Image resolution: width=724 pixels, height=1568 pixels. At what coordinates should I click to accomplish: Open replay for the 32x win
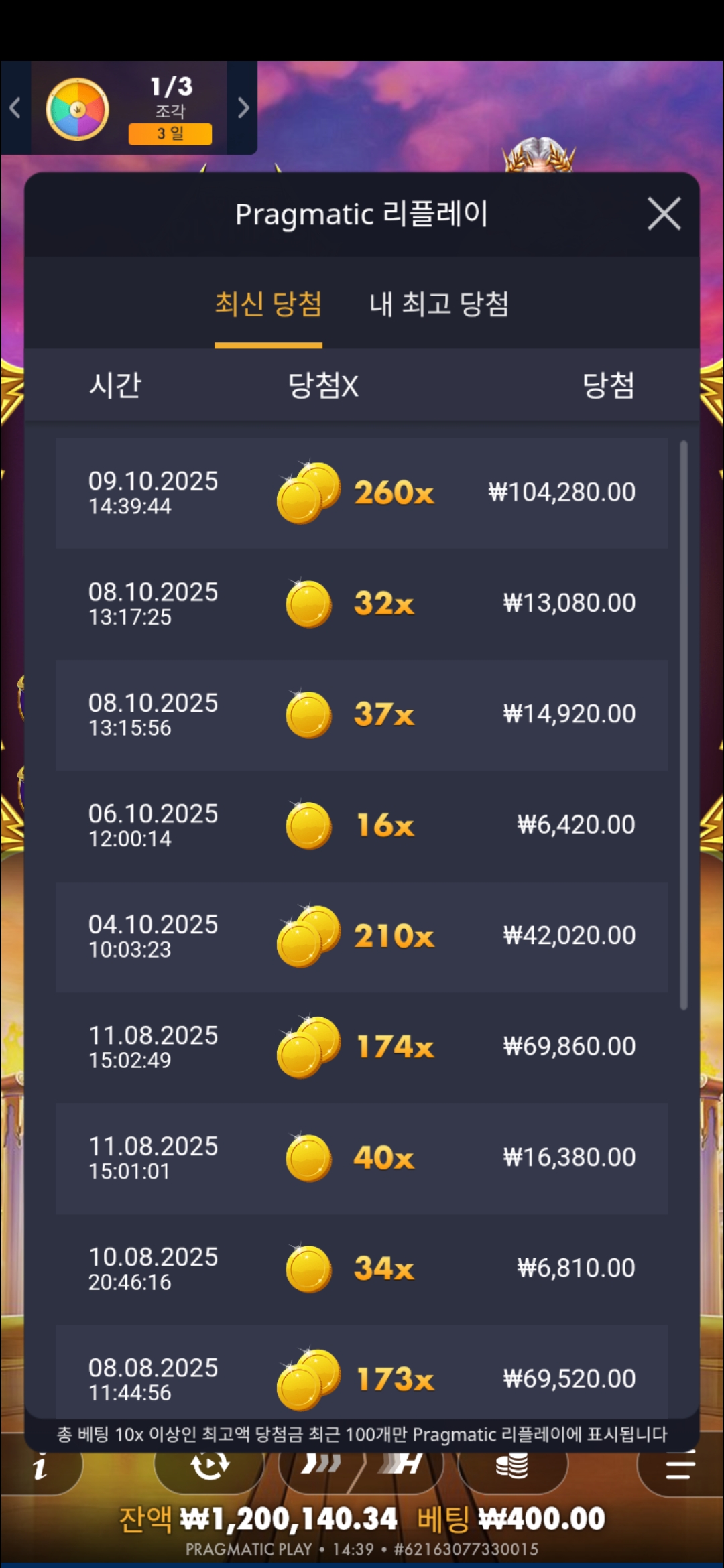point(361,604)
